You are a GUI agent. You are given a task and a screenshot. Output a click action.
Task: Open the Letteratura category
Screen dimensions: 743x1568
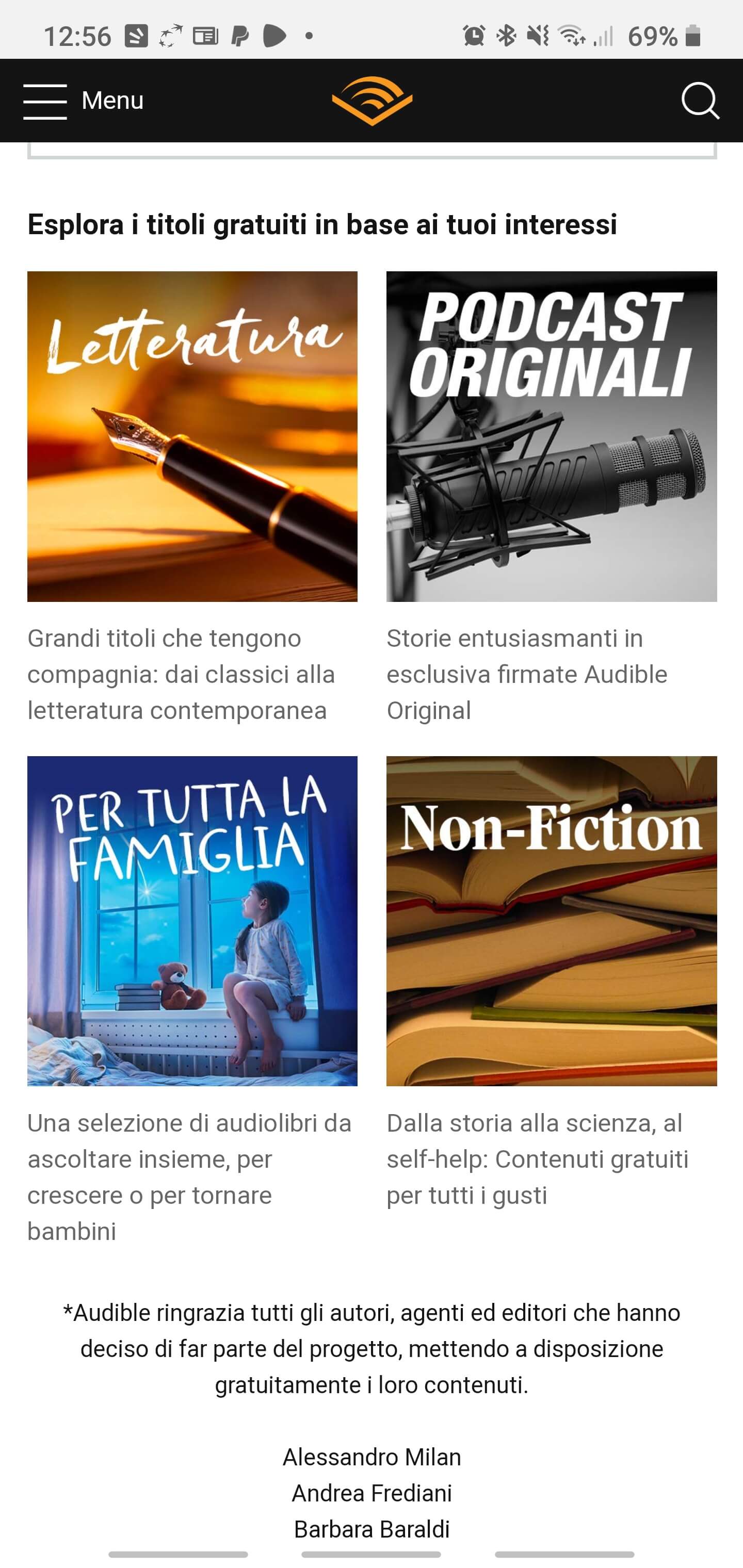point(192,436)
